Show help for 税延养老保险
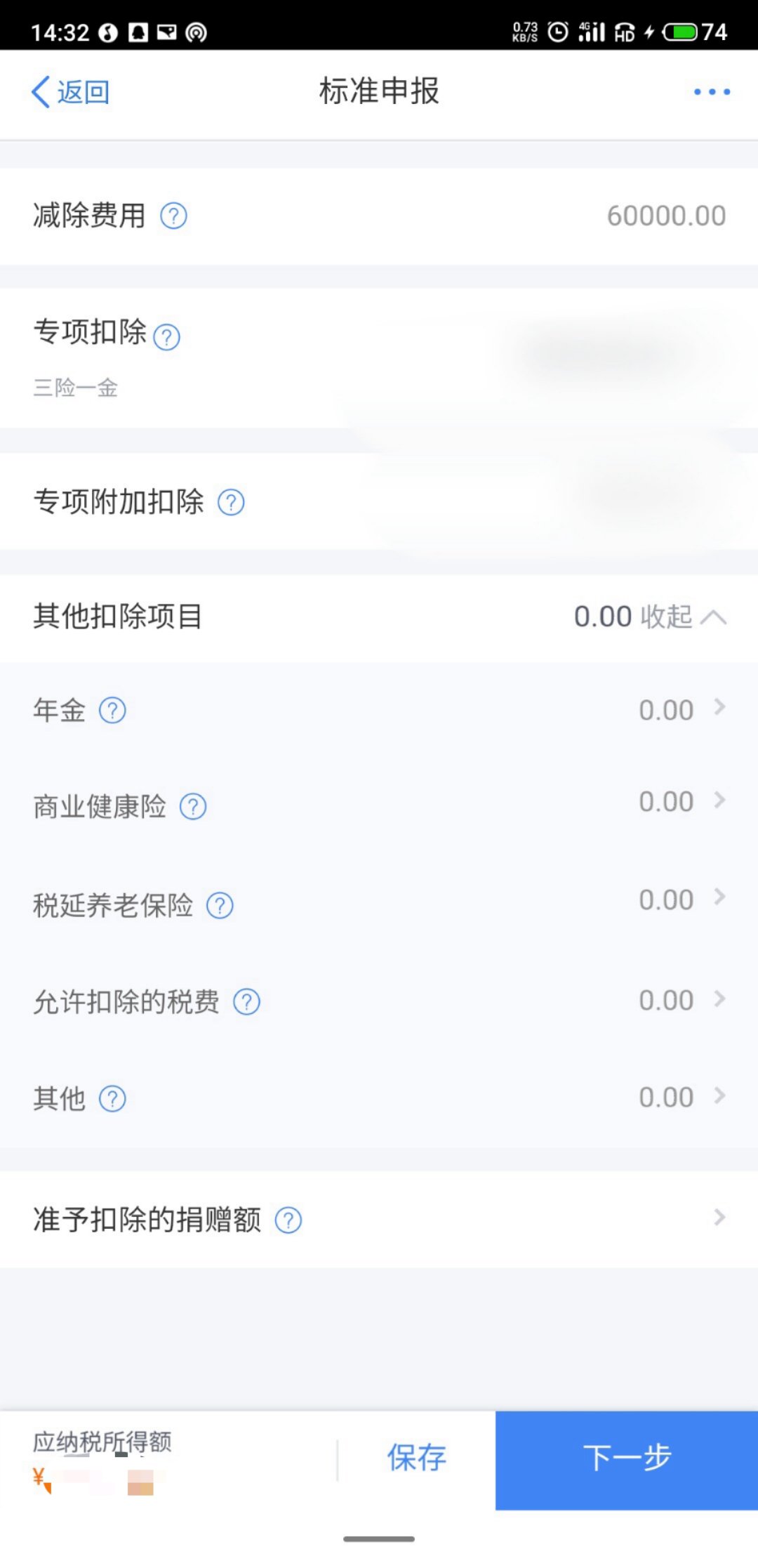Viewport: 758px width, 1568px height. point(220,905)
